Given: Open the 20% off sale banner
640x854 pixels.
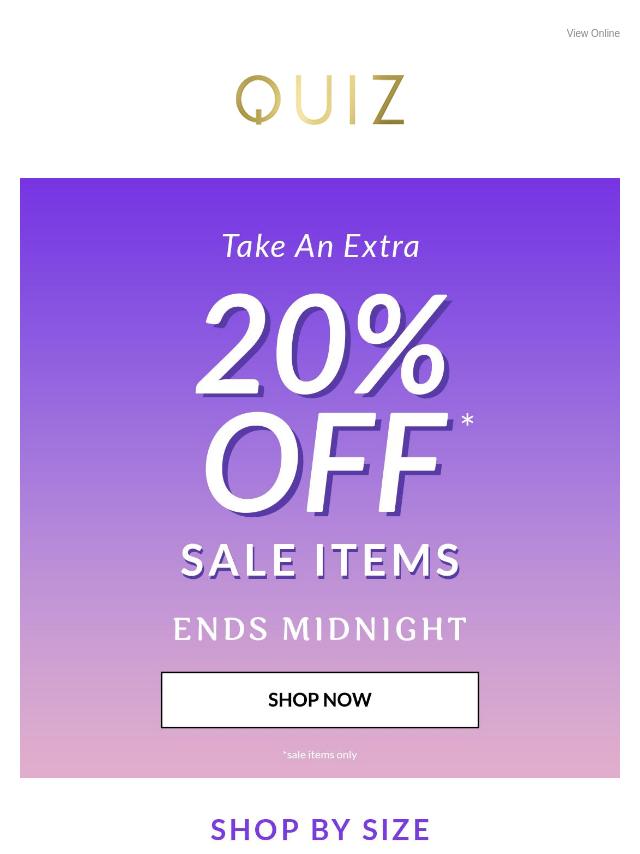Looking at the screenshot, I should (x=320, y=420).
